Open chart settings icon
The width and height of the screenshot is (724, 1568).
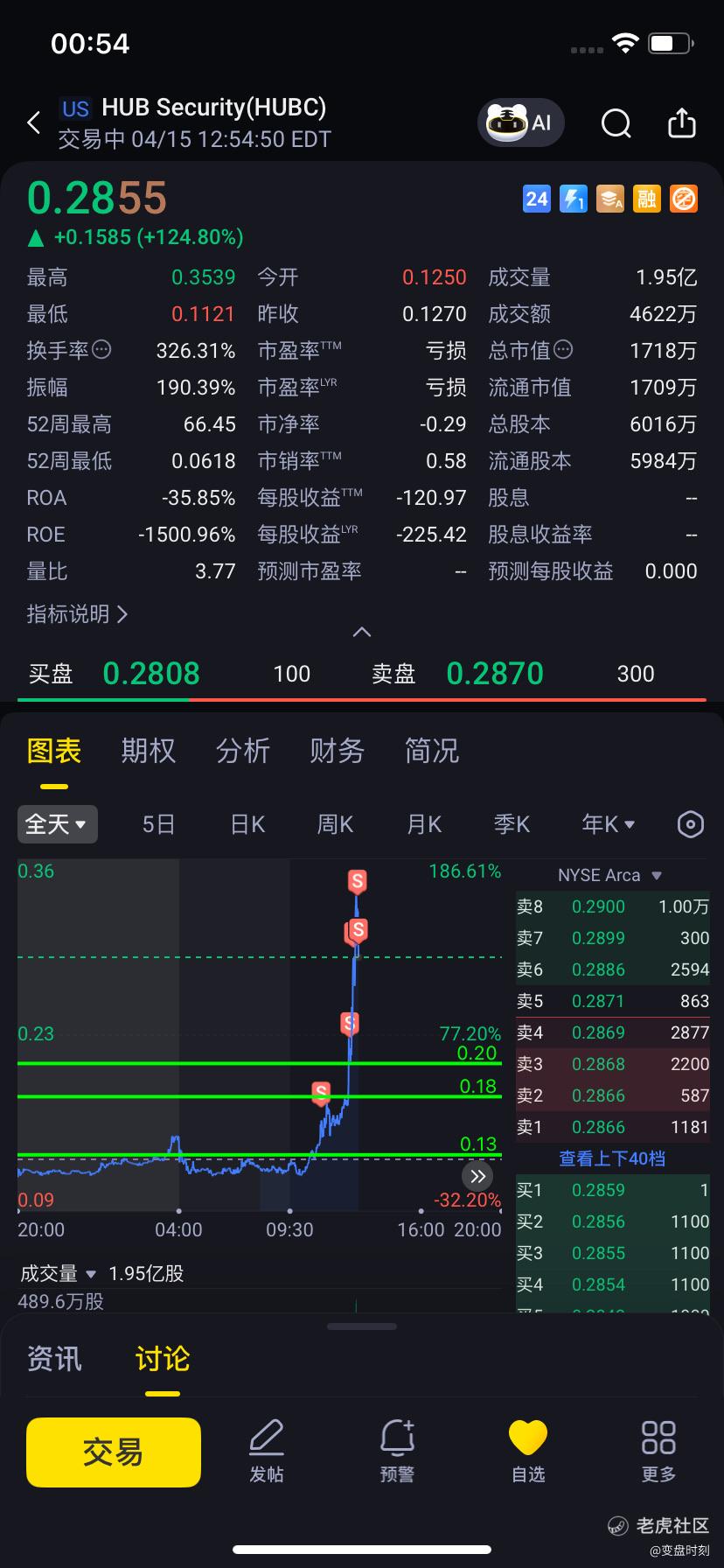click(690, 824)
